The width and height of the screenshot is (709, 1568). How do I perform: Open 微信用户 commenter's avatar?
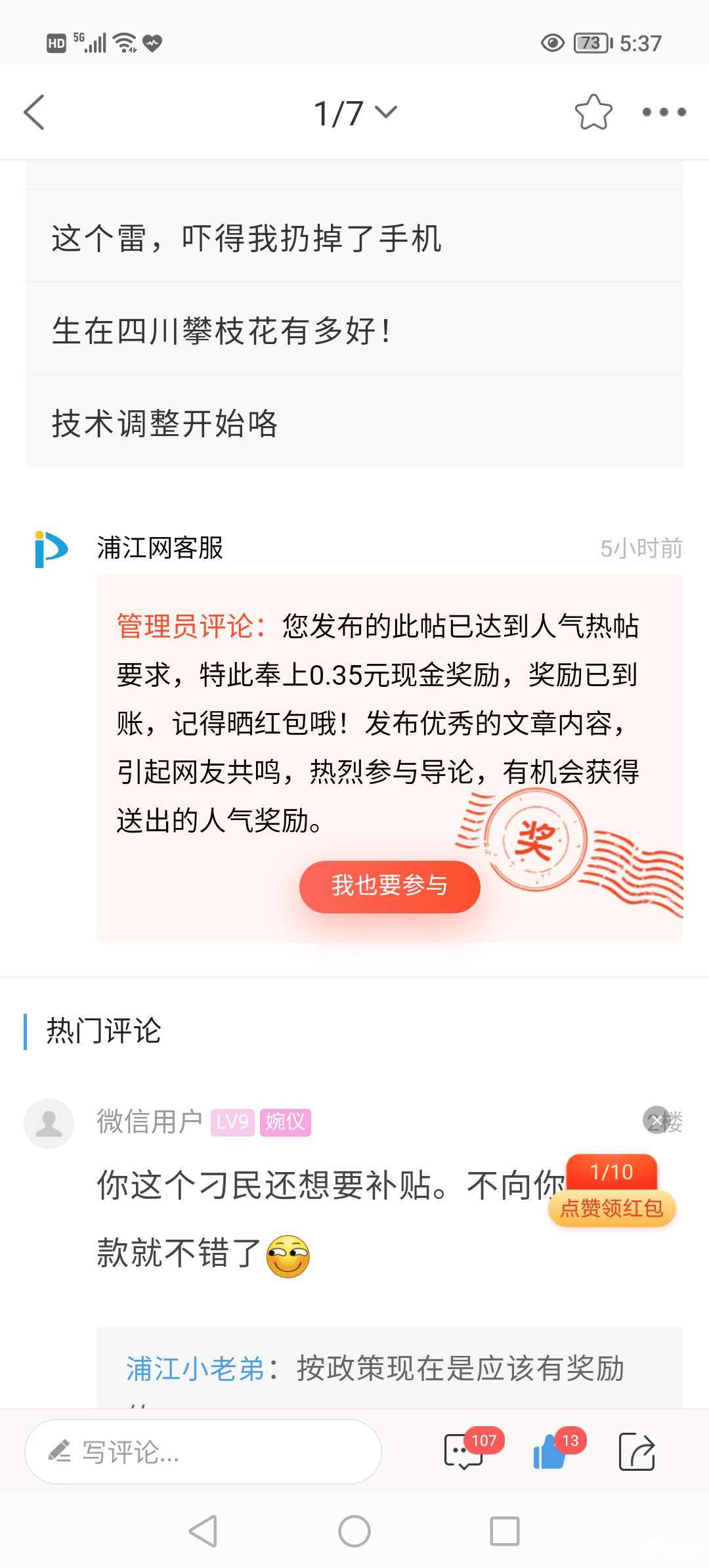click(x=49, y=1123)
